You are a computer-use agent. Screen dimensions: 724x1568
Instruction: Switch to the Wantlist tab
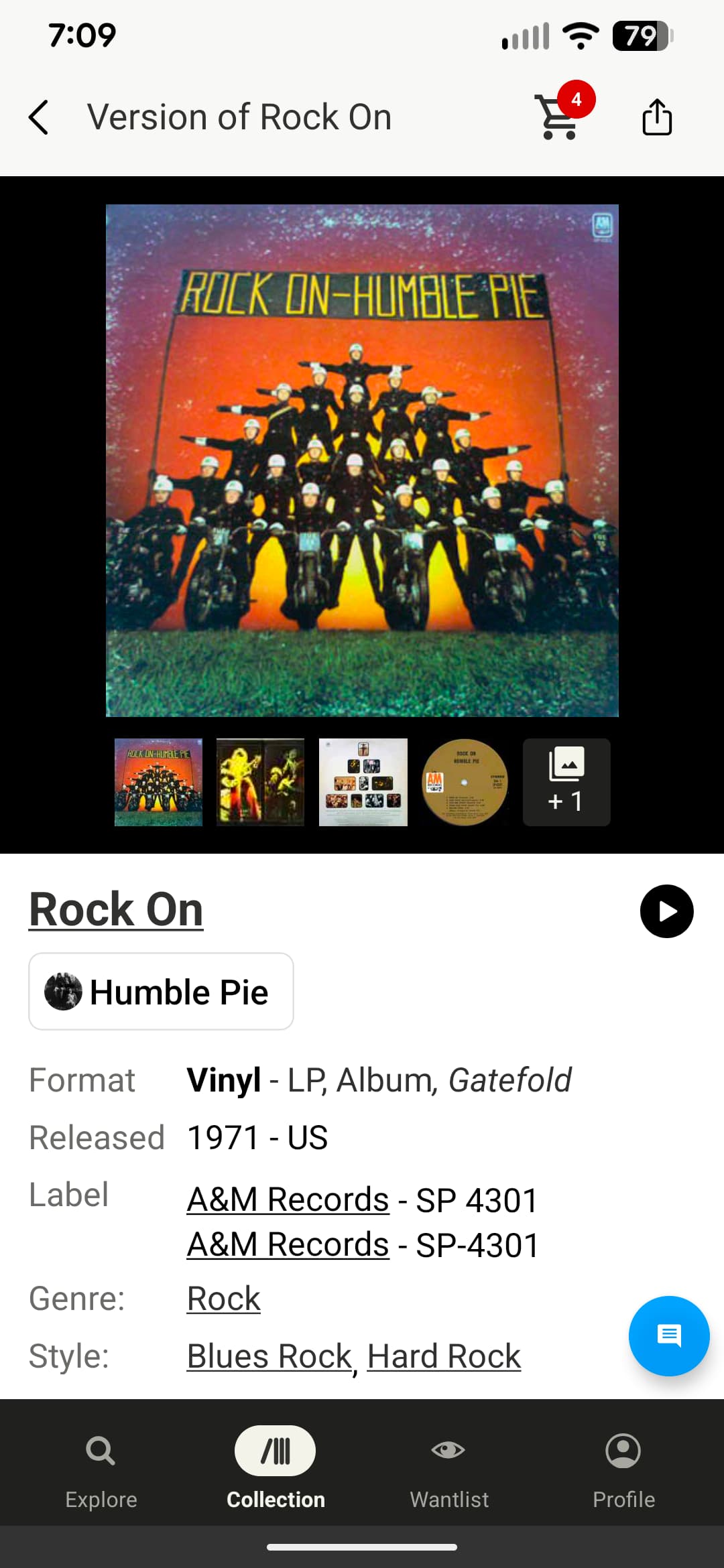pyautogui.click(x=449, y=1467)
